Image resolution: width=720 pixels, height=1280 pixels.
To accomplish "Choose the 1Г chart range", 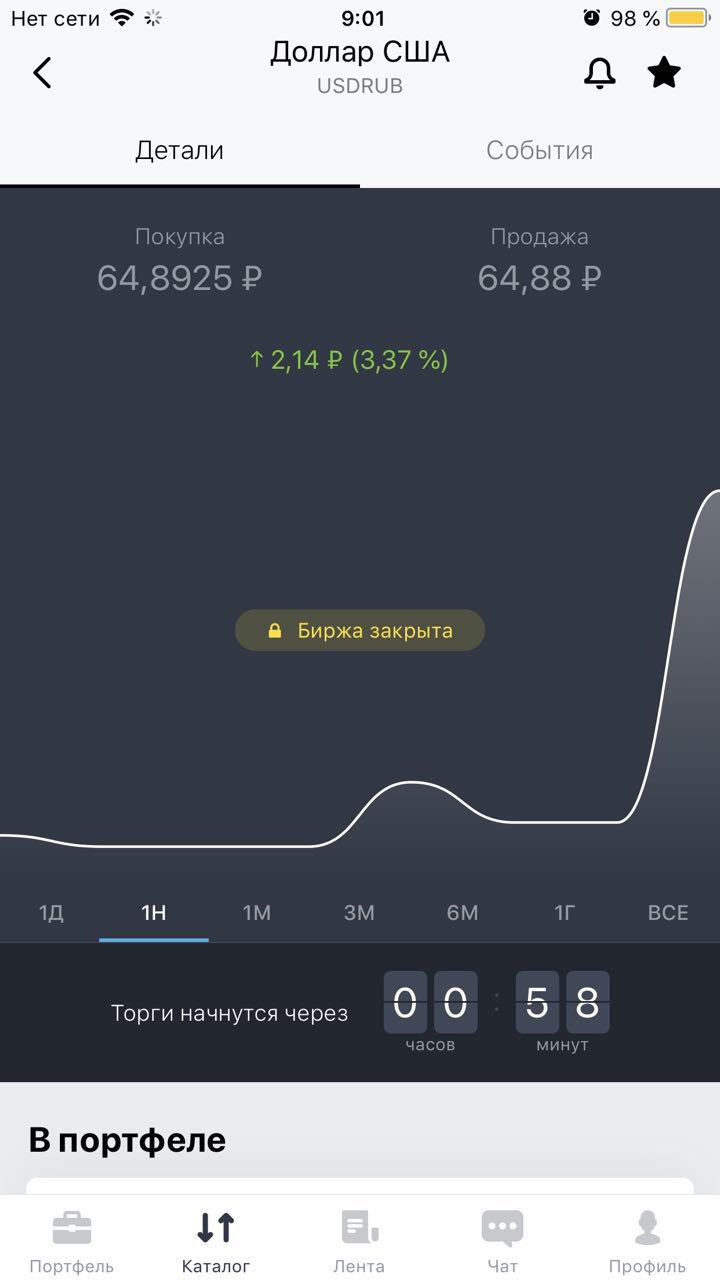I will (565, 913).
